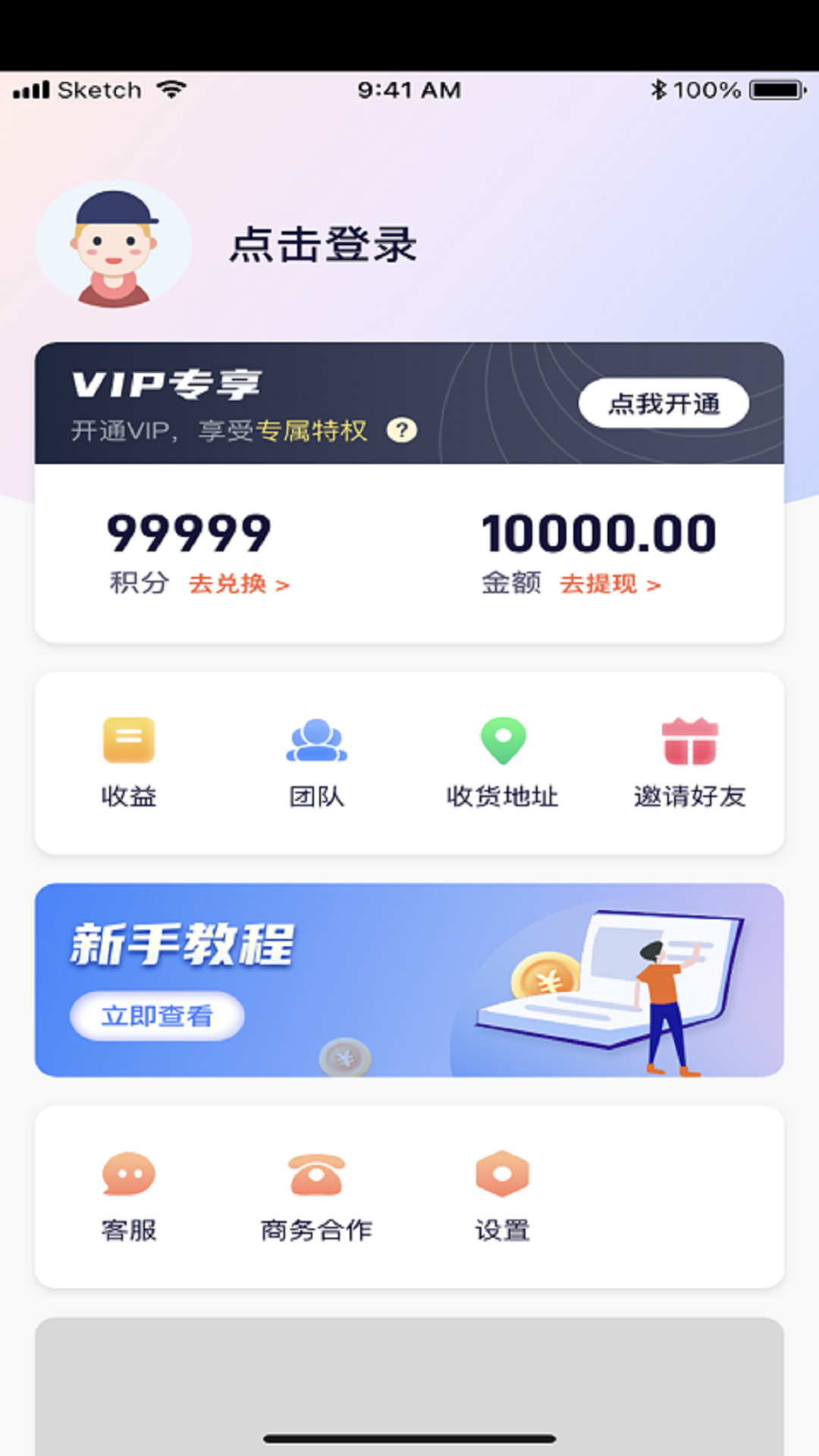The width and height of the screenshot is (819, 1456).
Task: Tap 去兑换 to redeem points
Action: pos(239,584)
